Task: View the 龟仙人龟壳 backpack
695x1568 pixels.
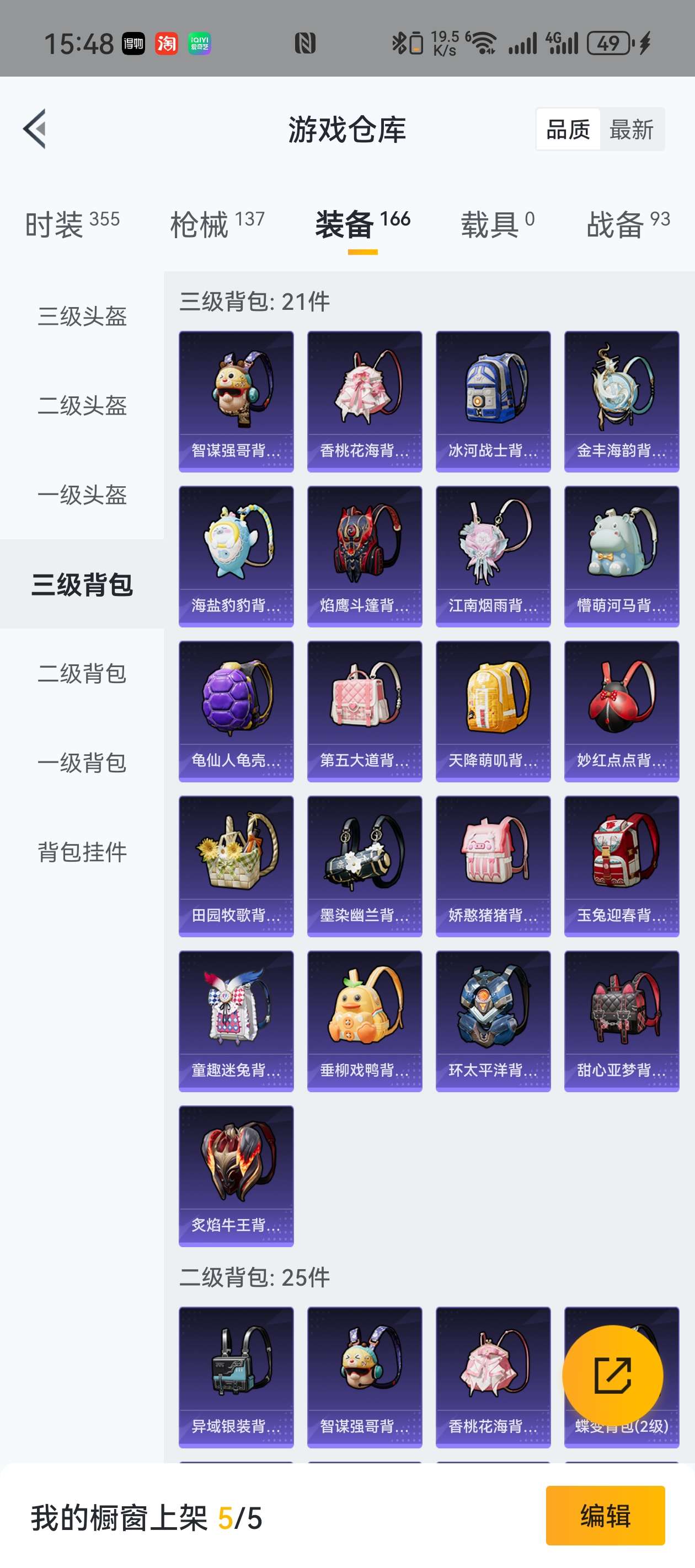Action: coord(236,711)
